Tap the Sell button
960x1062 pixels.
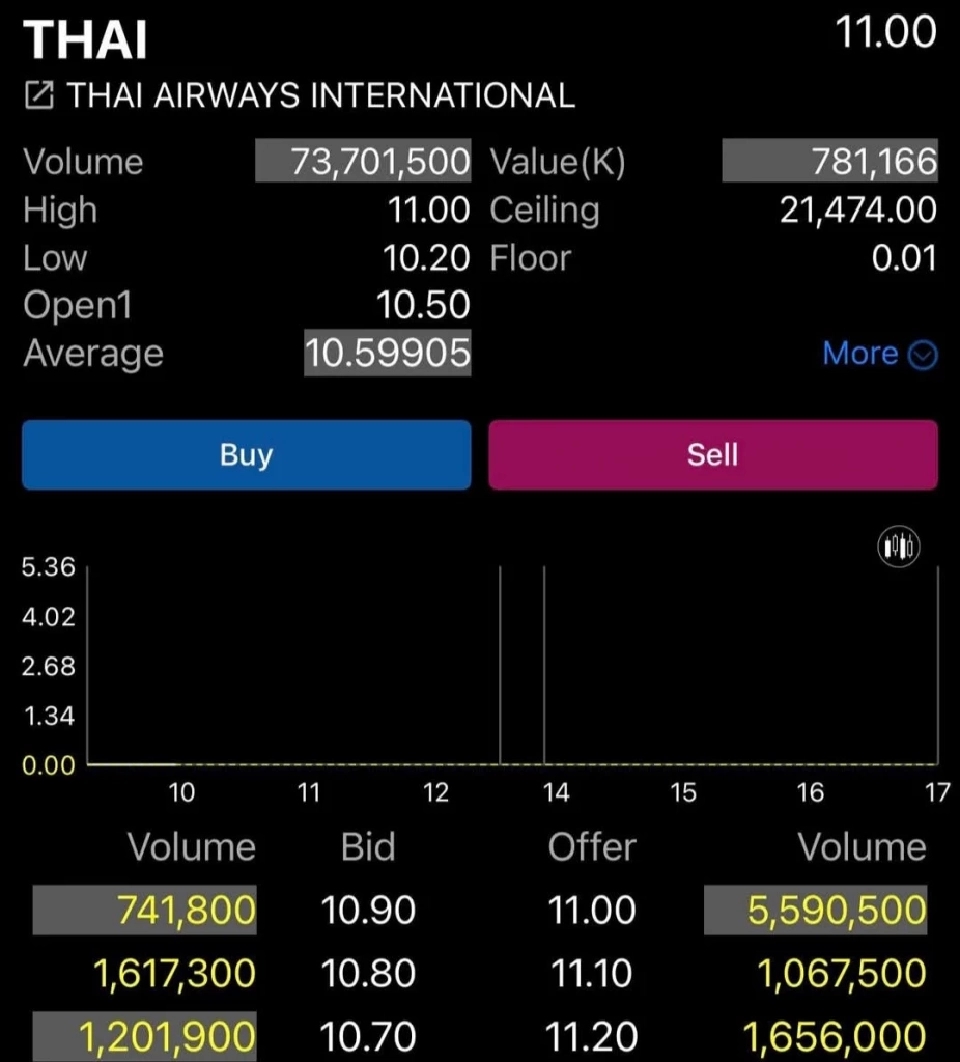click(712, 455)
